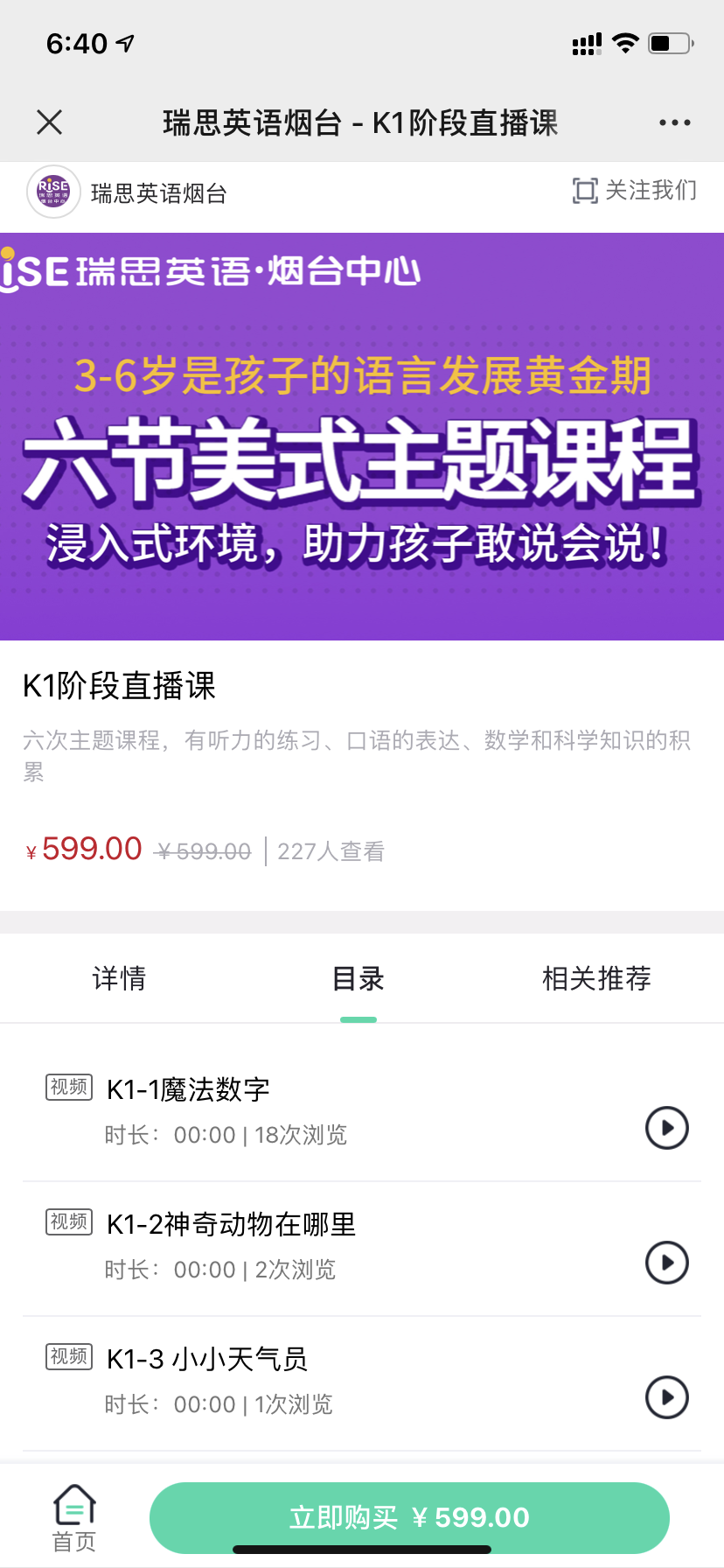The height and width of the screenshot is (1568, 724).
Task: Open the lesson K1-3 小小天气员
Action: pyautogui.click(x=207, y=1360)
